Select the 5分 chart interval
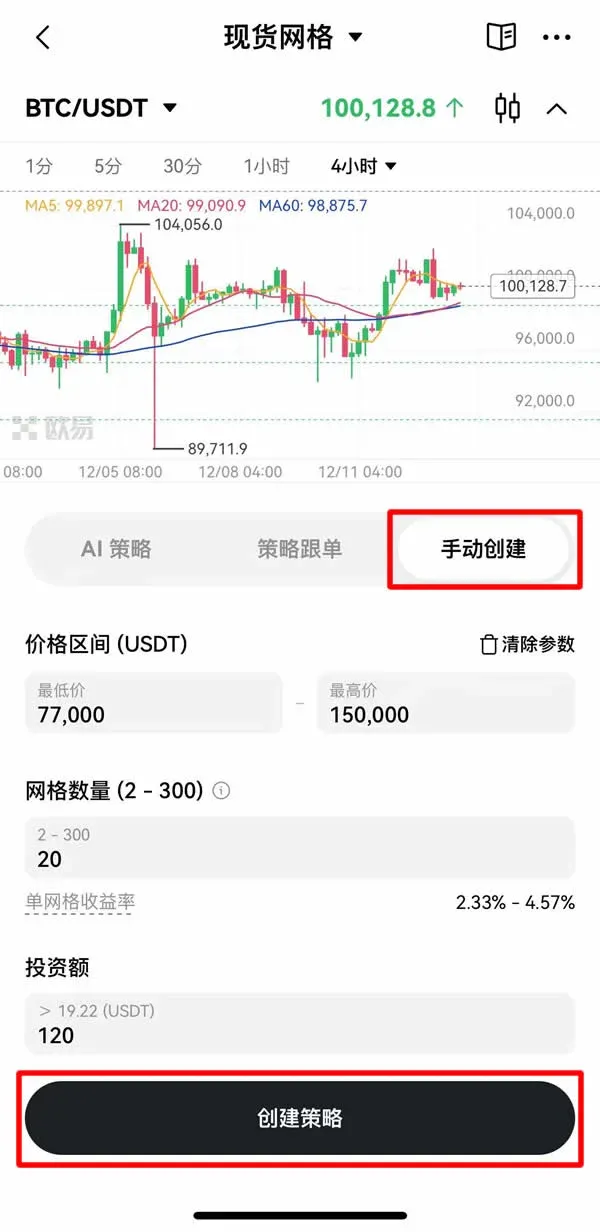This screenshot has width=600, height=1232. [107, 166]
